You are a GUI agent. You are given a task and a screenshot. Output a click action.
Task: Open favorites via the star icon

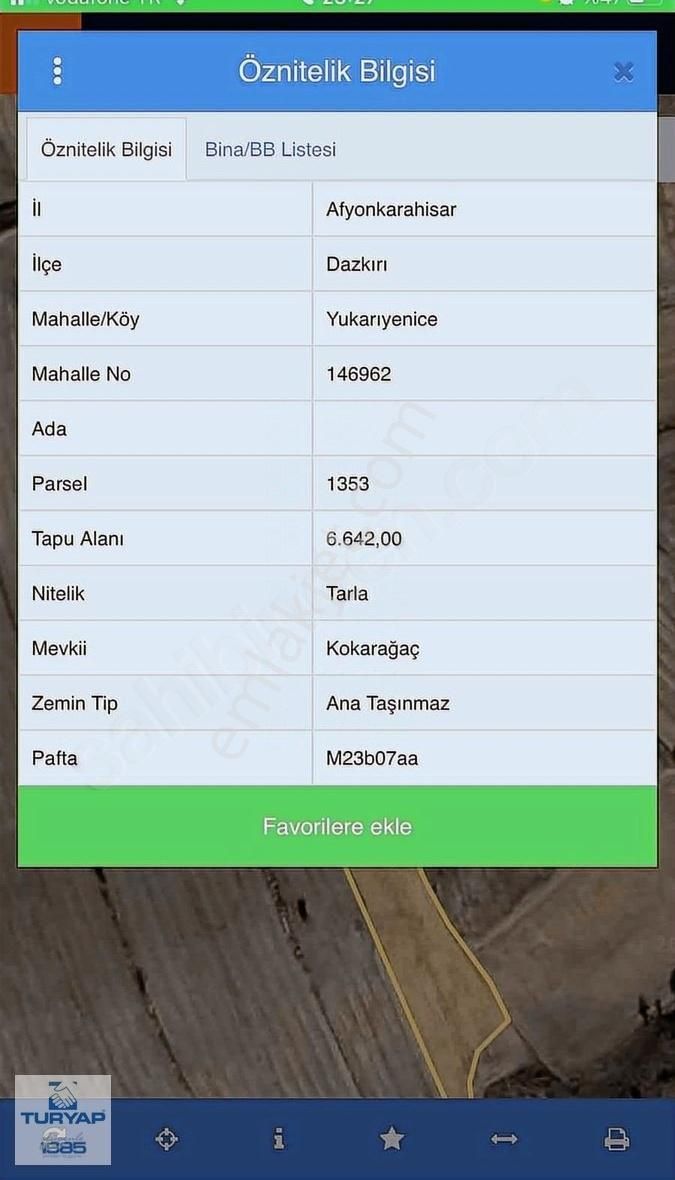[x=392, y=1138]
